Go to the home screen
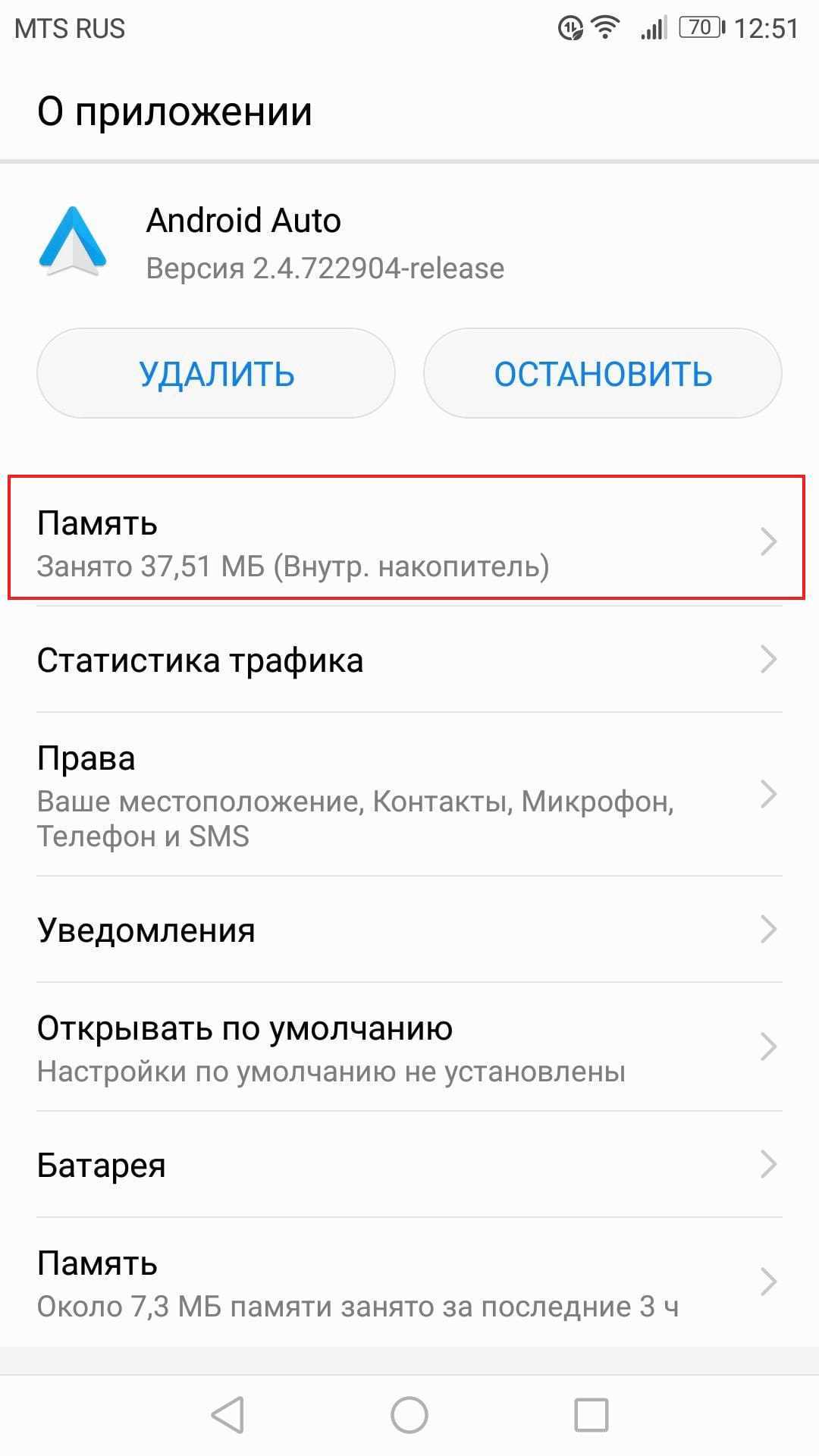819x1456 pixels. pyautogui.click(x=409, y=1415)
